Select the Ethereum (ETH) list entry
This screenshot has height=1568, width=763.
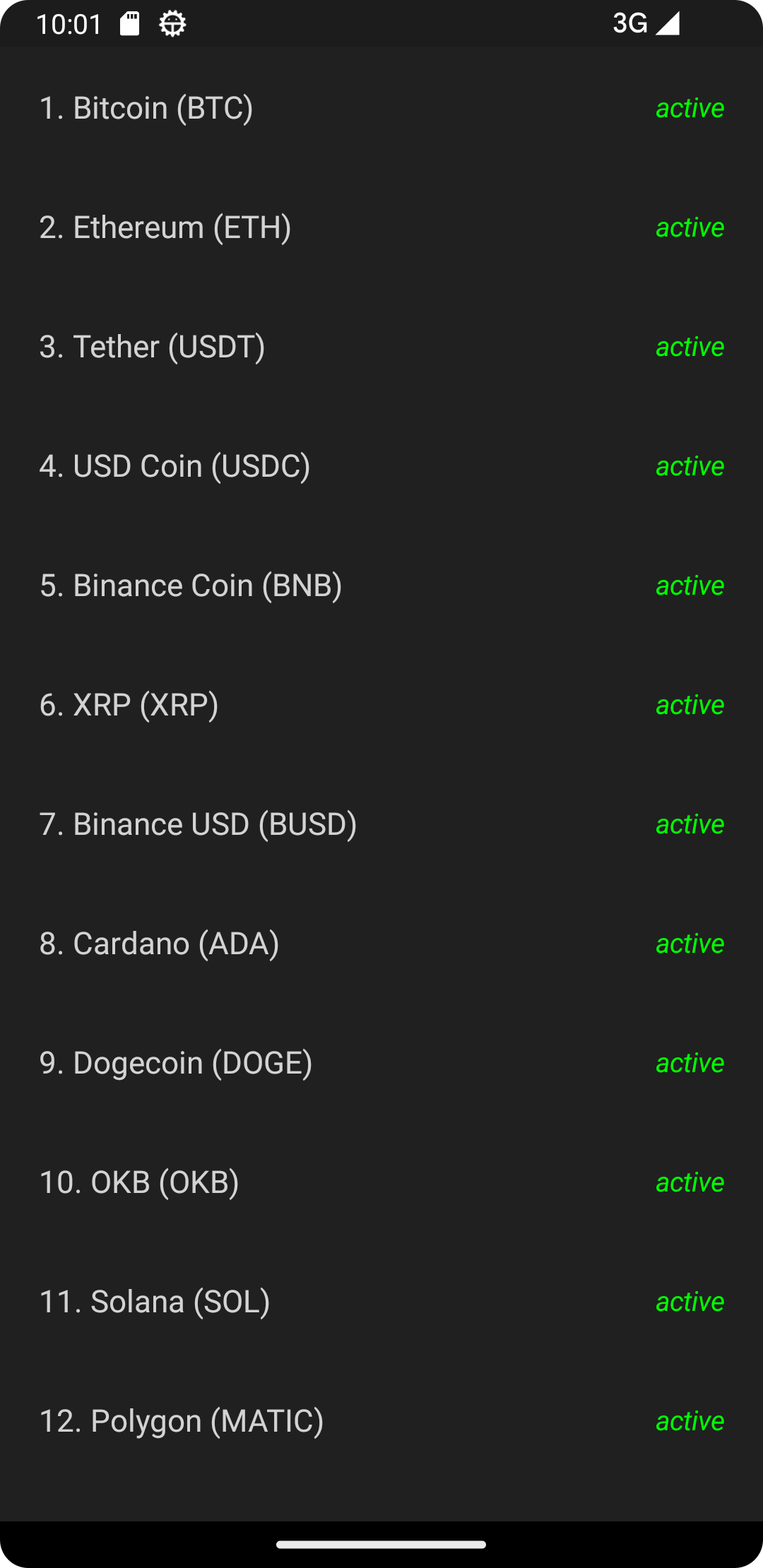(x=164, y=227)
